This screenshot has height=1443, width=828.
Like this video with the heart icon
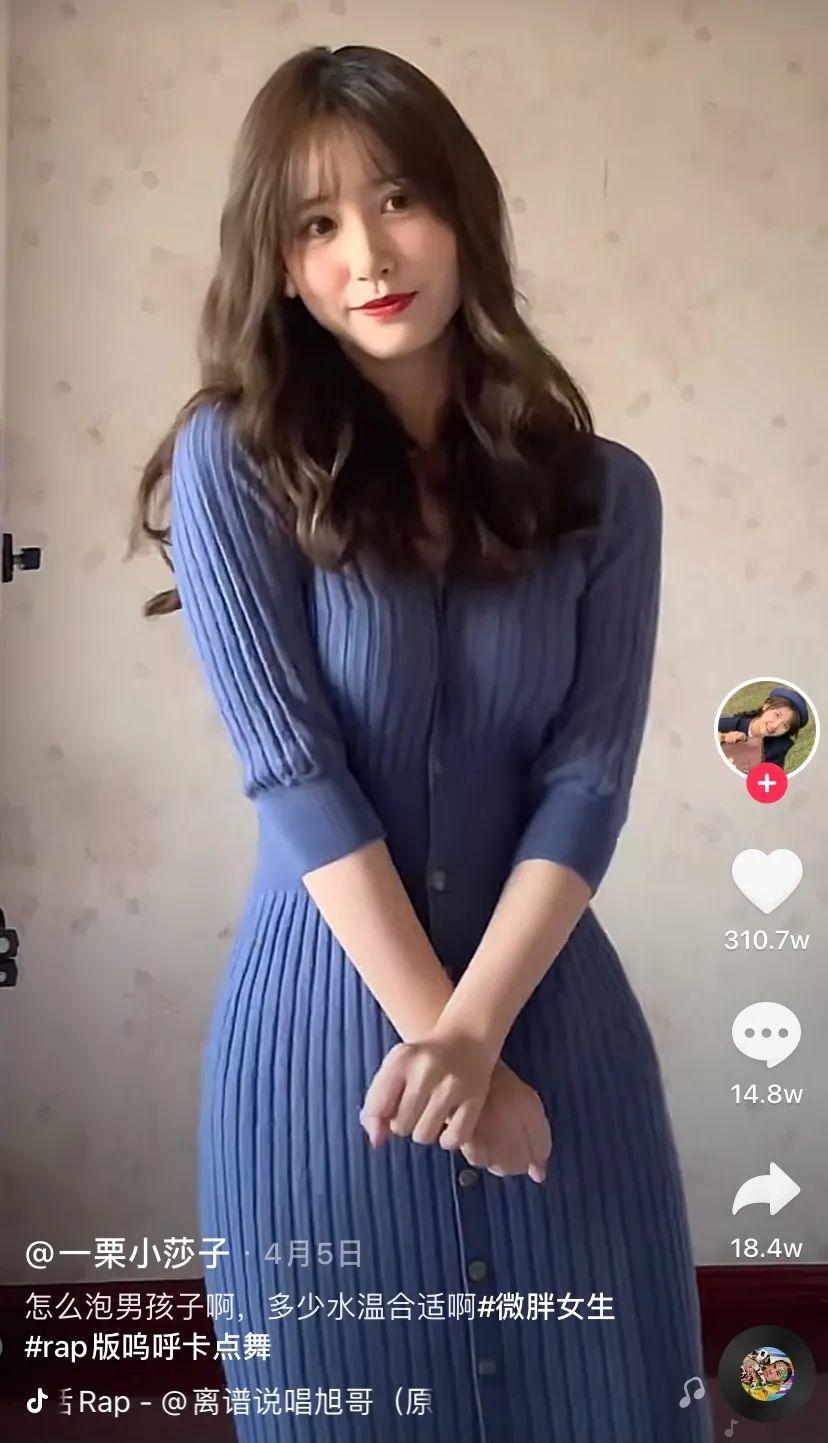[766, 880]
